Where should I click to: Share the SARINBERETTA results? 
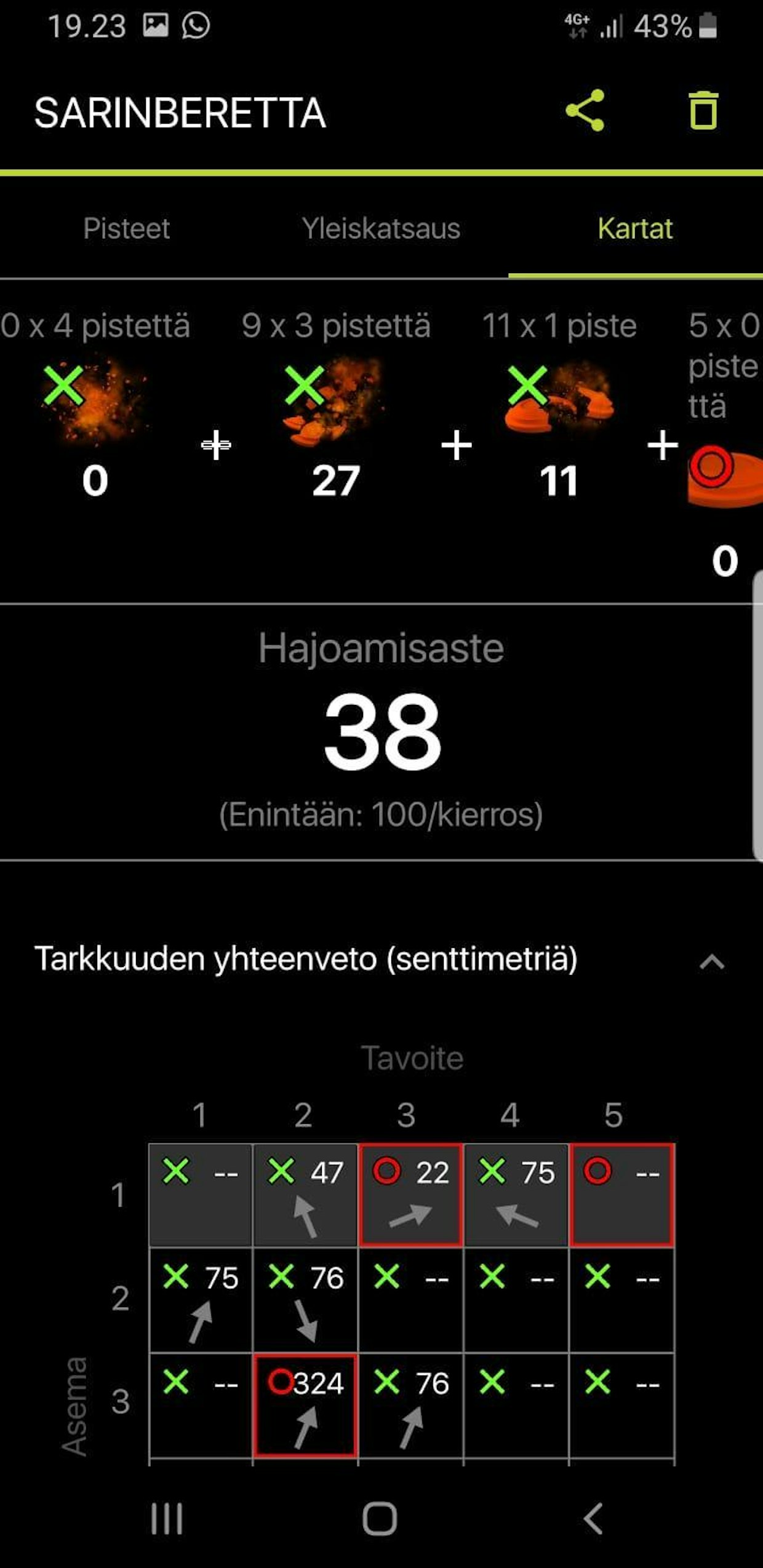tap(585, 111)
